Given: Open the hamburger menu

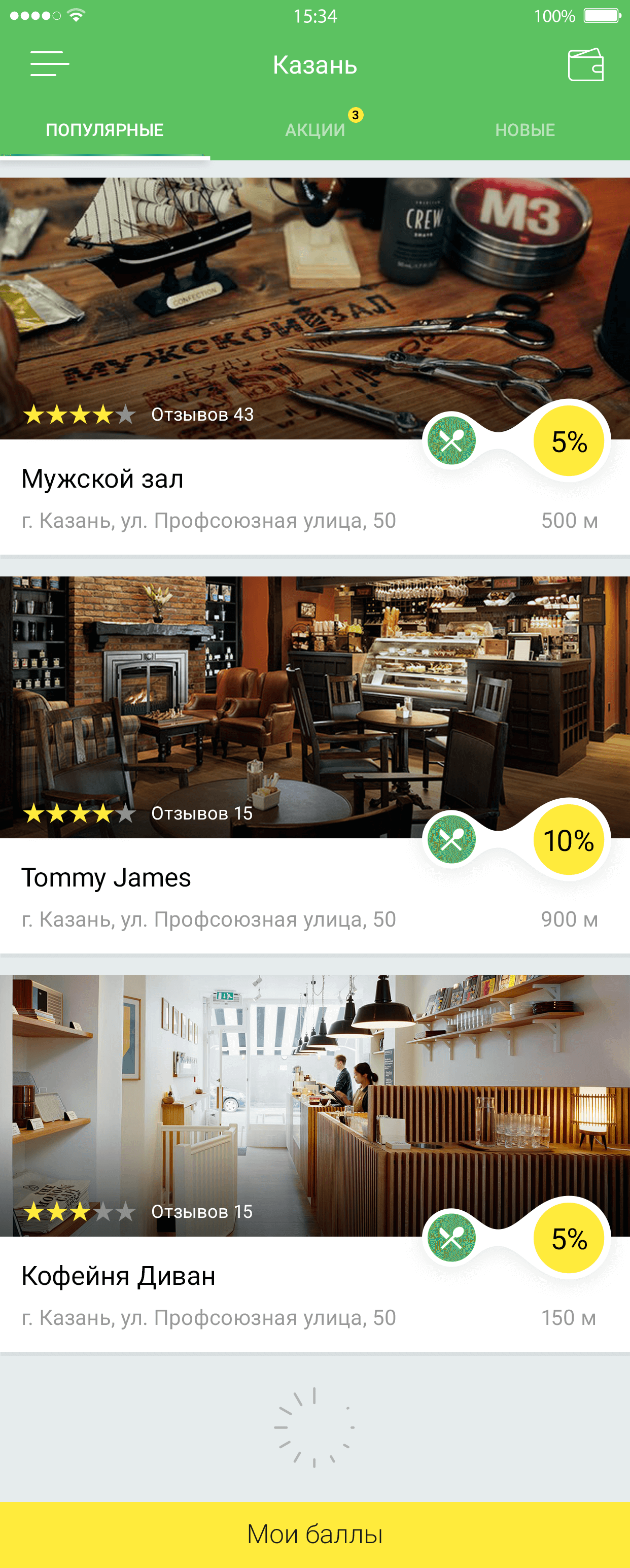Looking at the screenshot, I should 49,64.
